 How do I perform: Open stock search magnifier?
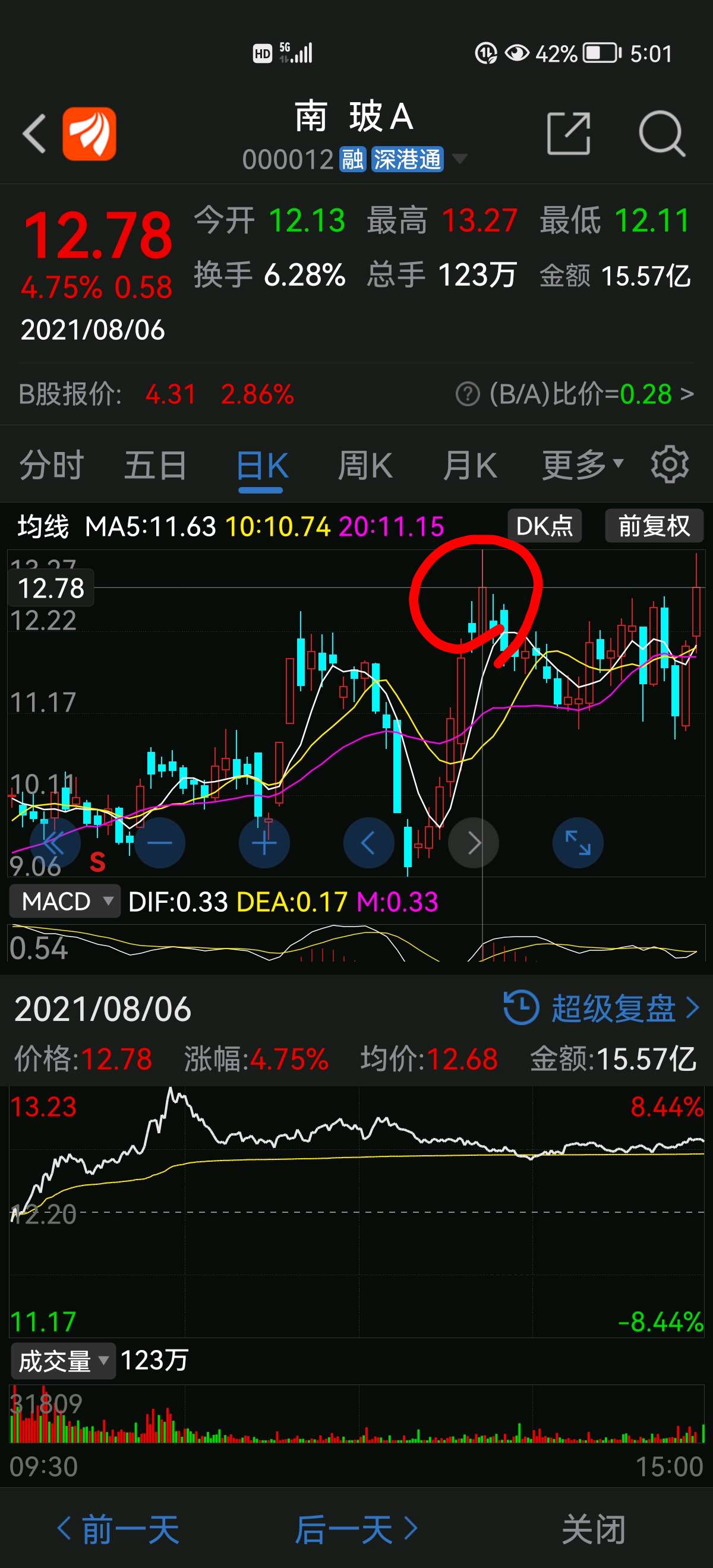click(x=661, y=133)
